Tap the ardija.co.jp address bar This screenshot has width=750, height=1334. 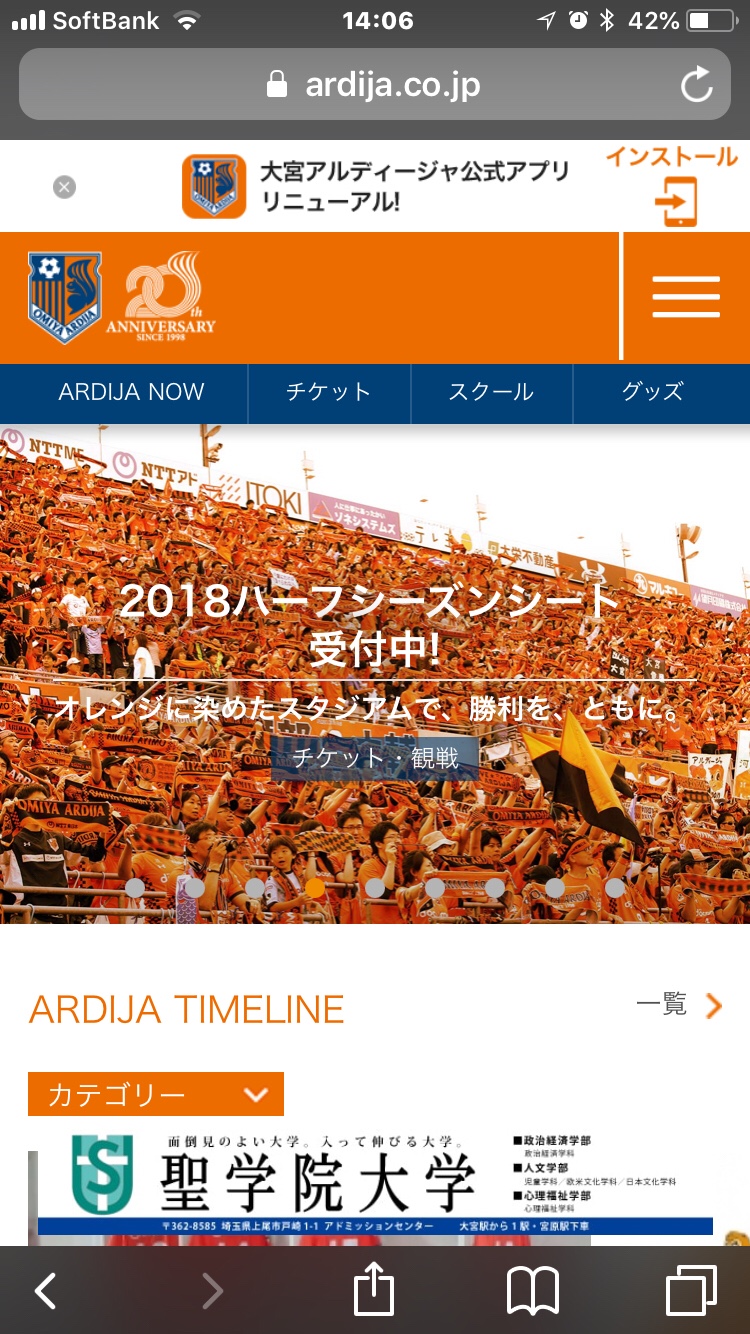[x=375, y=85]
